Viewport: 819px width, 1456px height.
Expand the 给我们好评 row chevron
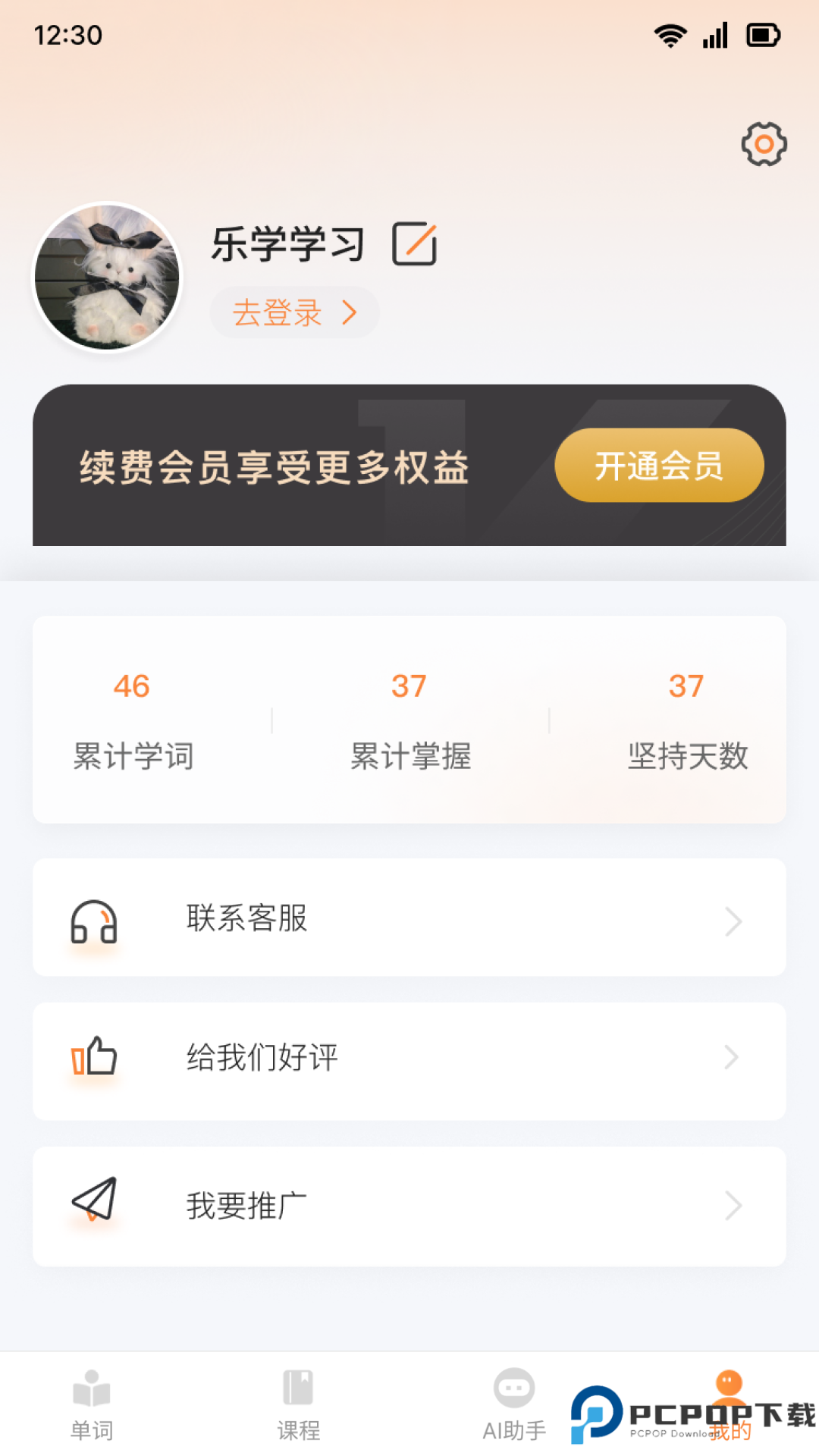point(731,1058)
